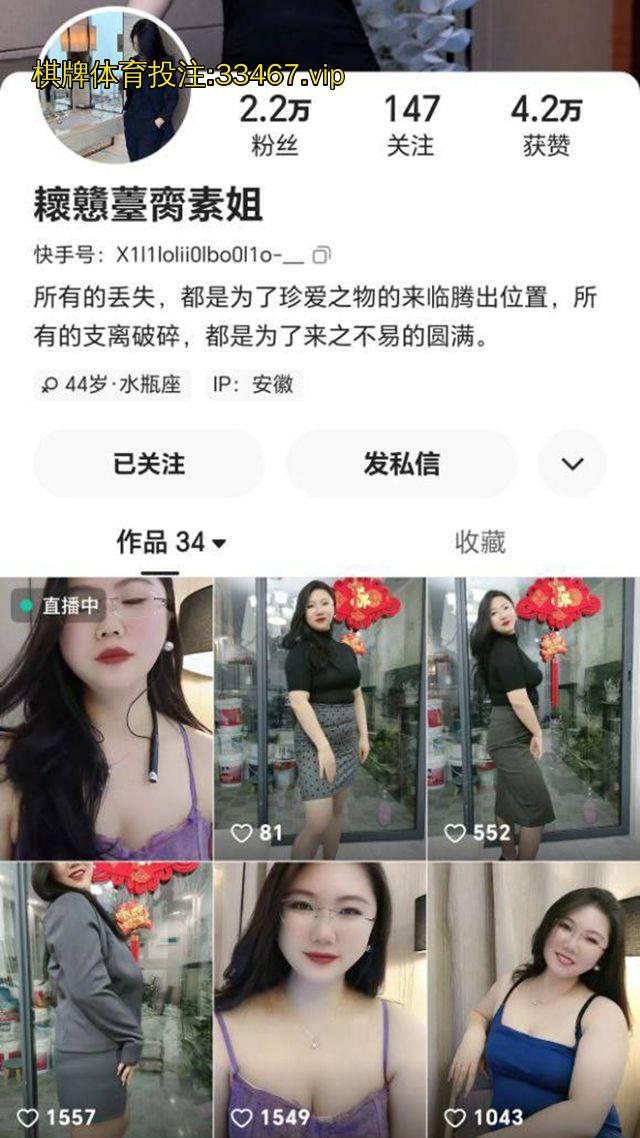
Task: Open the video with 1043 likes
Action: (533, 1000)
